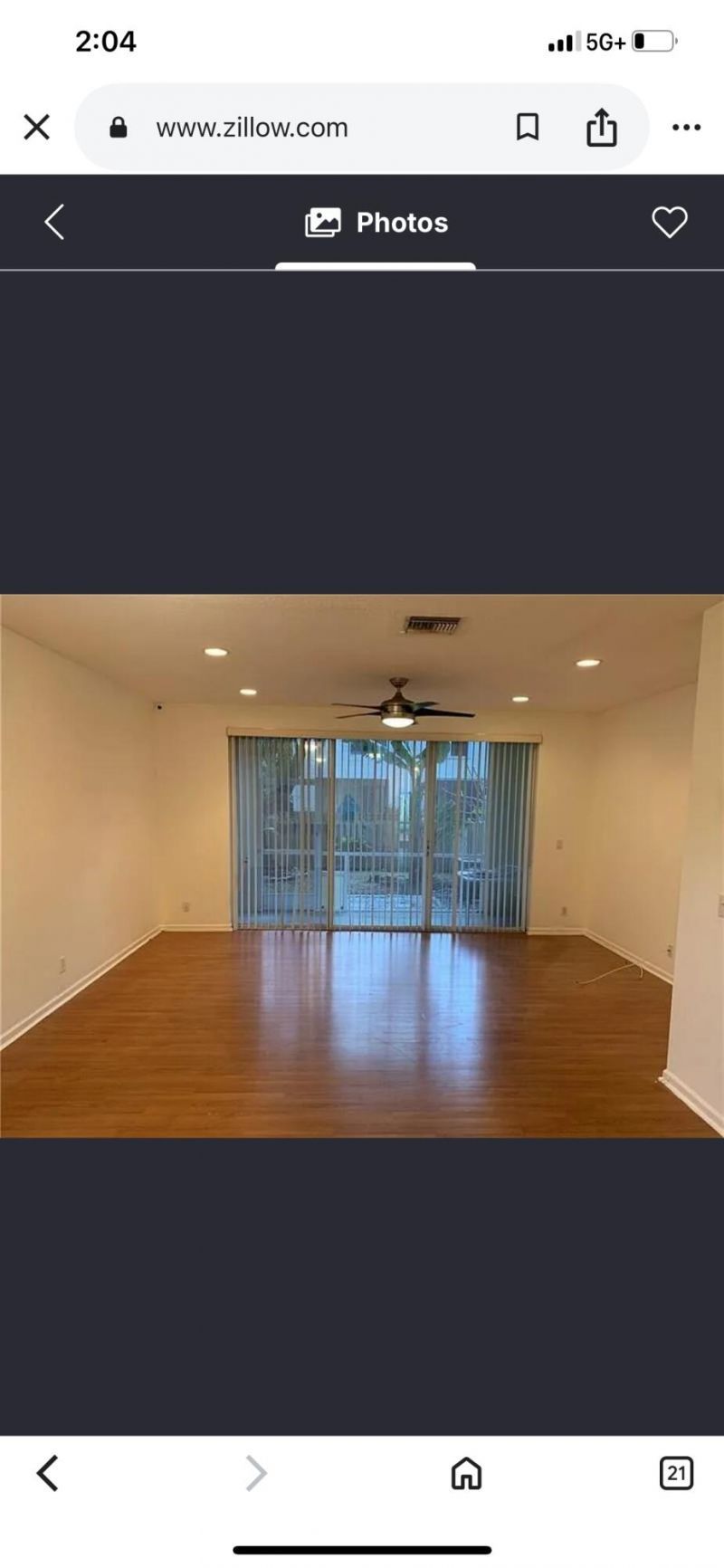Open the browser overflow menu
This screenshot has width=724, height=1568.
[x=686, y=128]
